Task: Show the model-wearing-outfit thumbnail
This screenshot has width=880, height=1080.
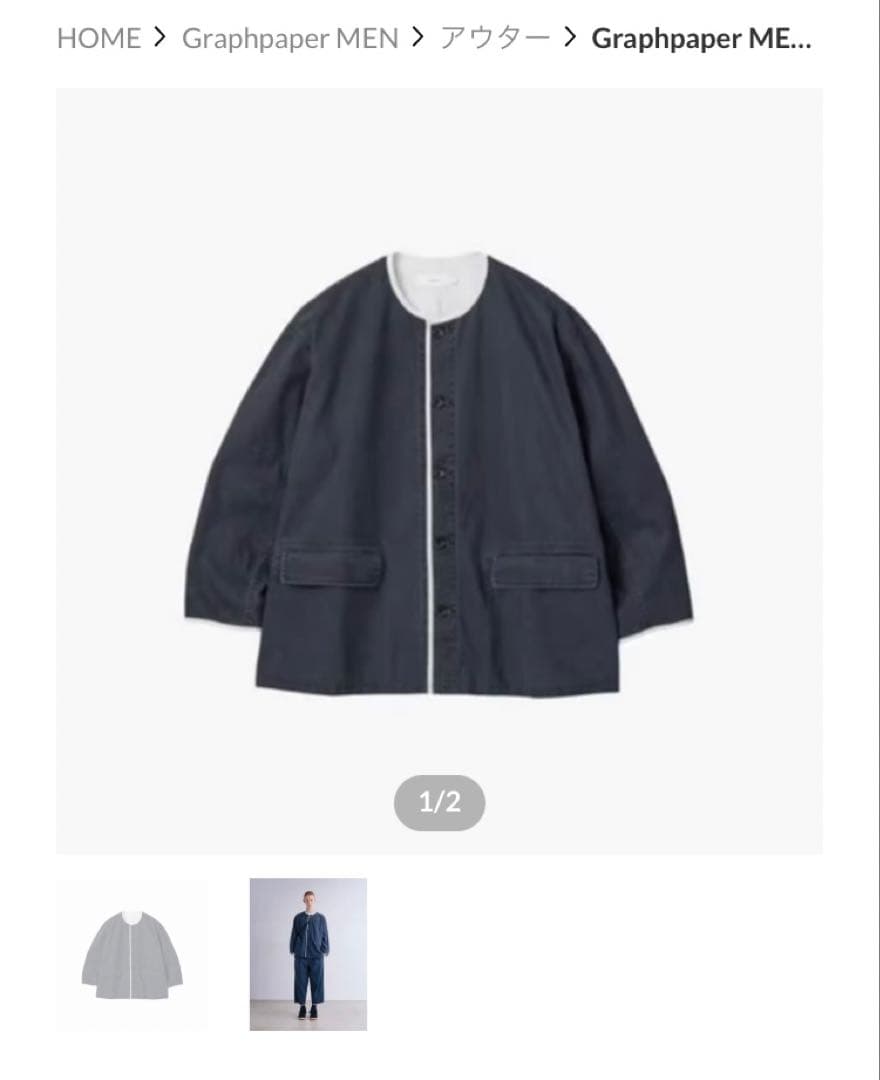Action: 308,954
